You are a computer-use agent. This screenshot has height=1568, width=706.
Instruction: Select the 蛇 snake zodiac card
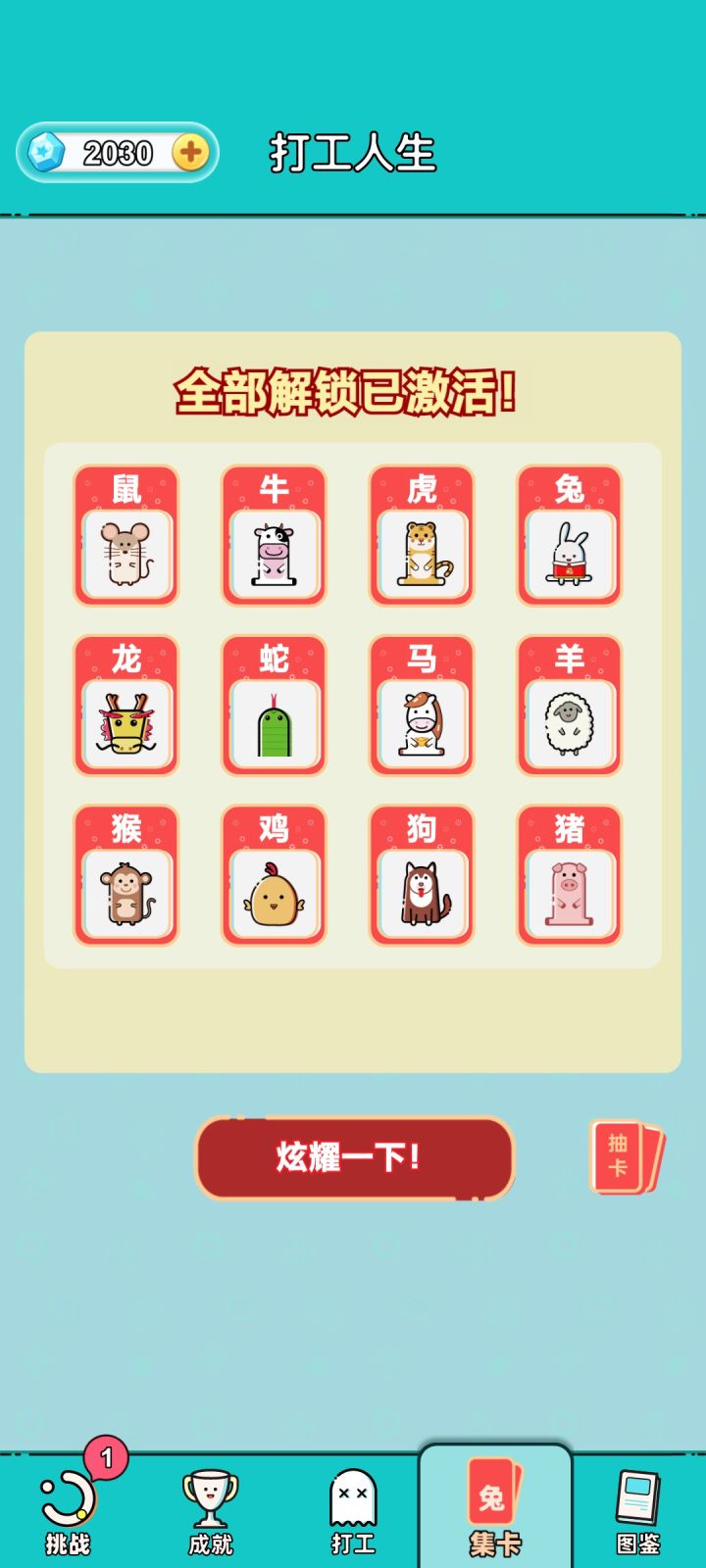point(274,706)
